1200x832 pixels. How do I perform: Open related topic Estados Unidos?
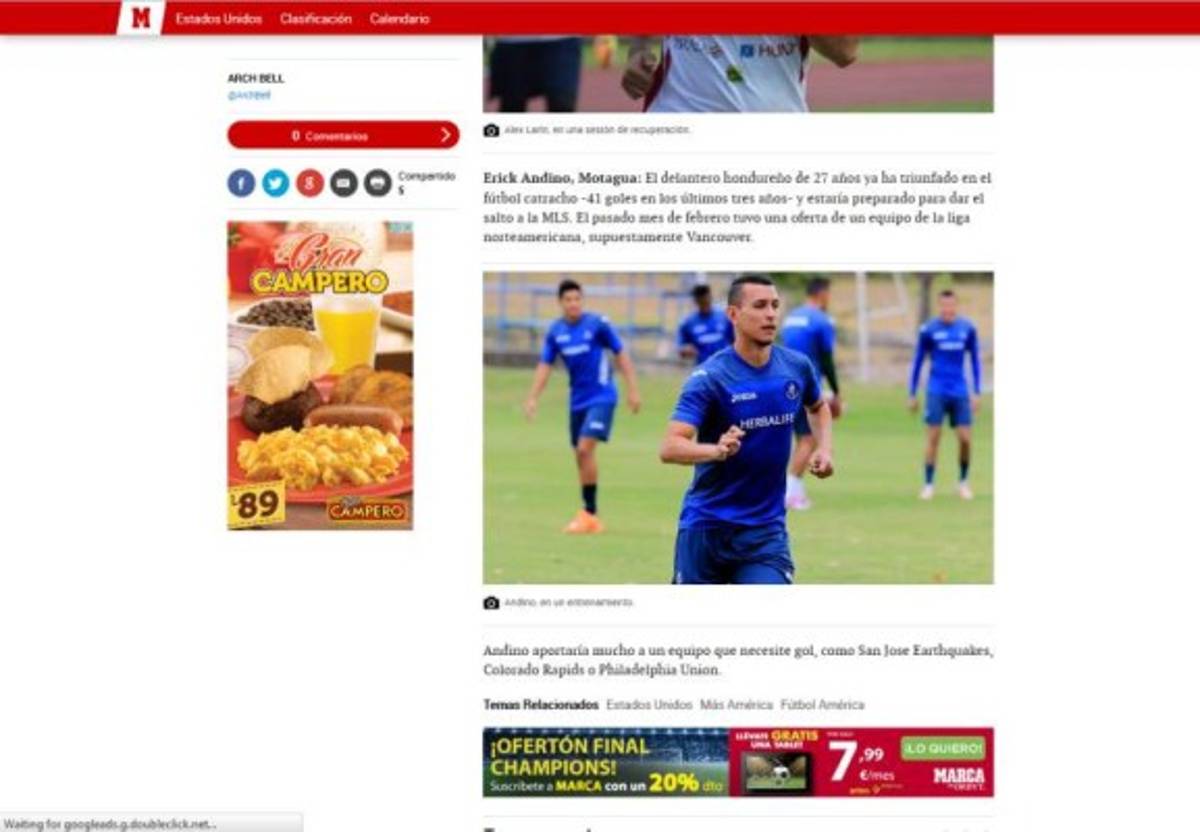649,705
